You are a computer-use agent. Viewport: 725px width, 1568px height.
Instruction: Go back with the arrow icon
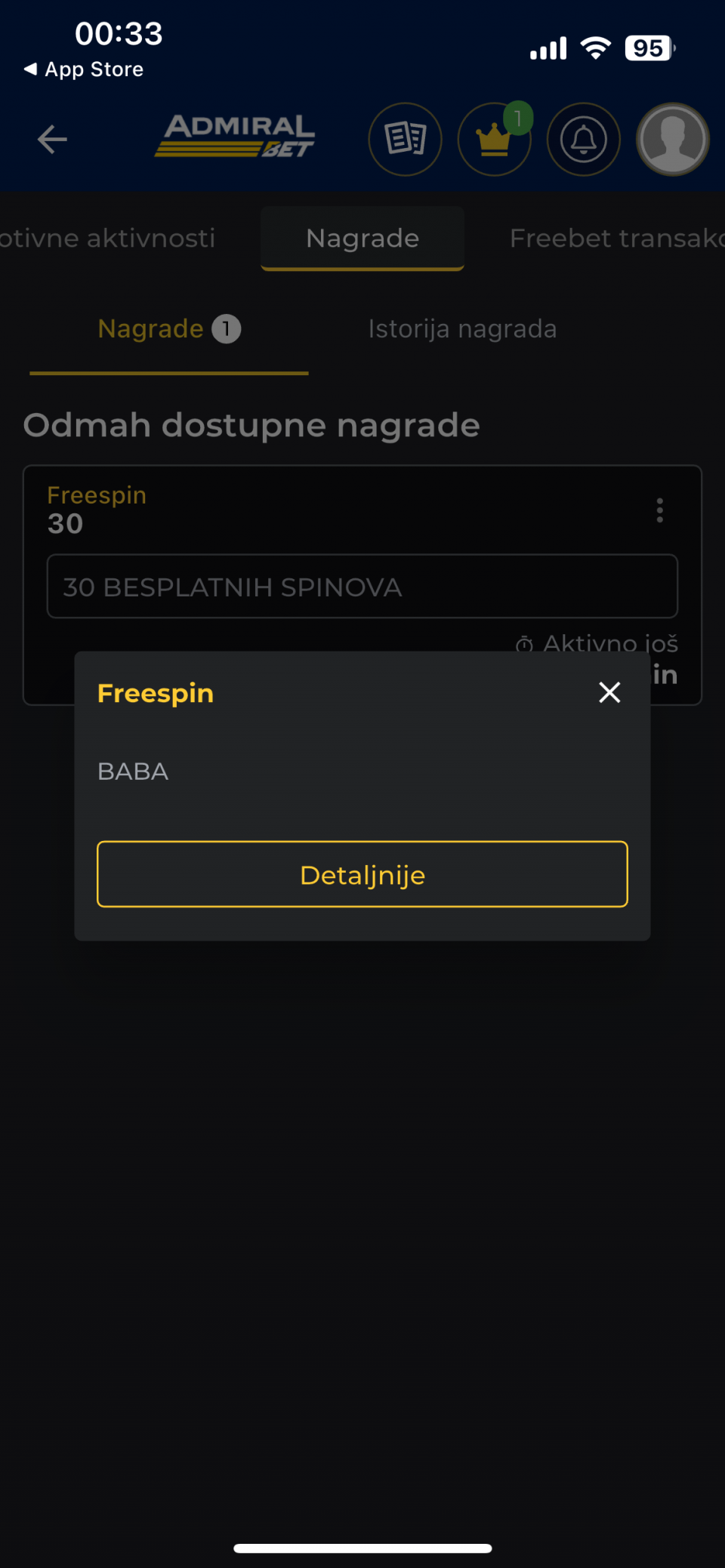coord(52,140)
